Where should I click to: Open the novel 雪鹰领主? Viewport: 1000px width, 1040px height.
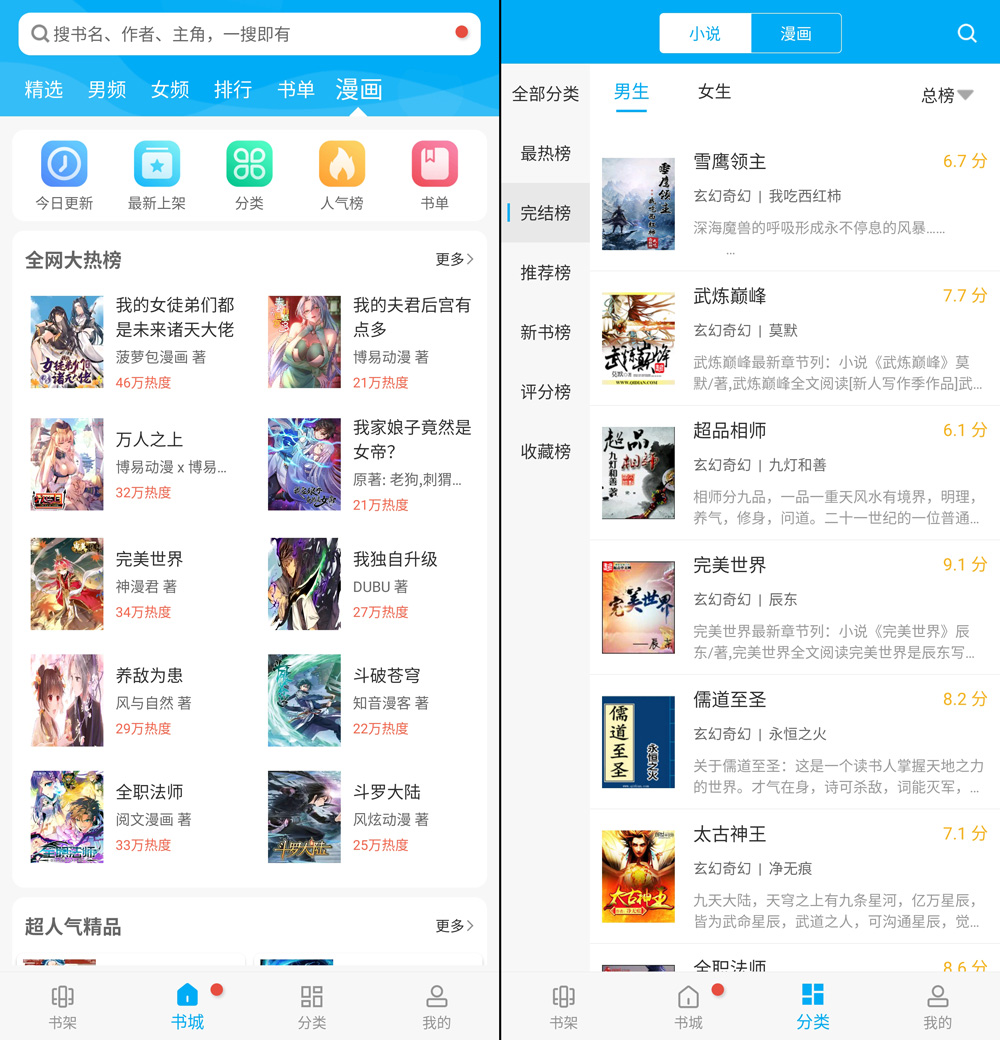pos(790,203)
